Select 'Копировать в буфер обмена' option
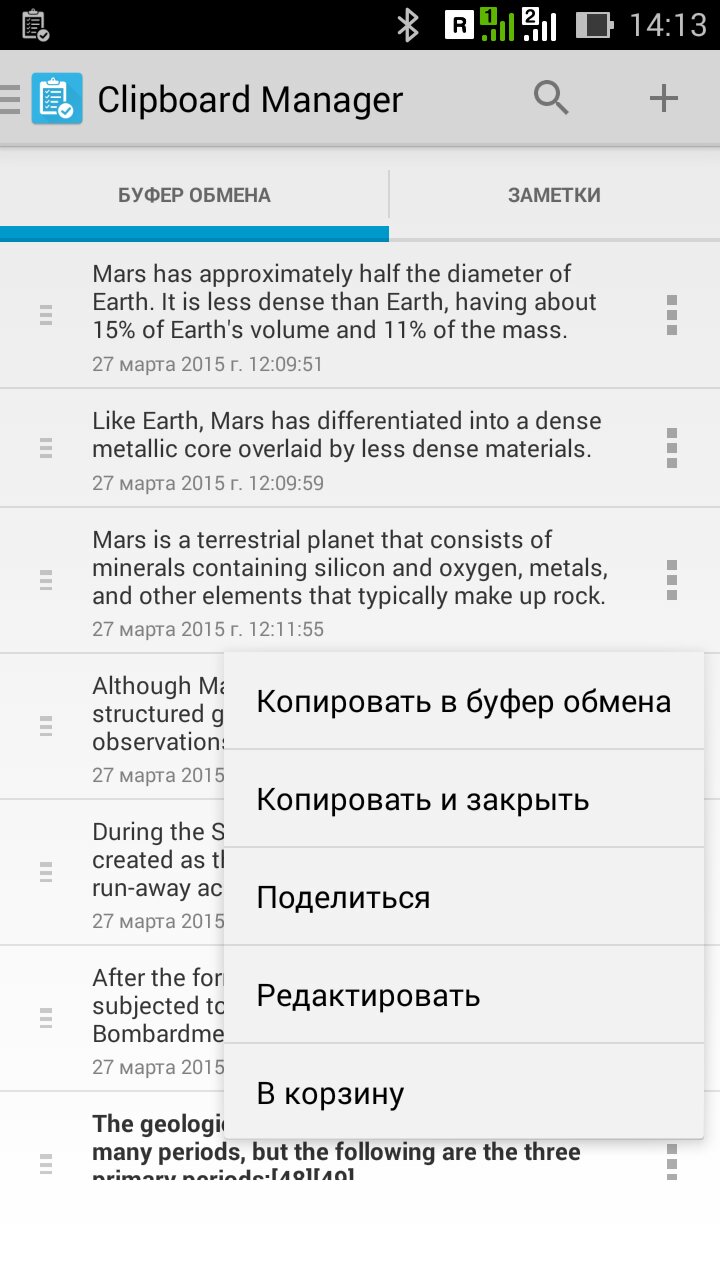The image size is (720, 1280). point(463,701)
